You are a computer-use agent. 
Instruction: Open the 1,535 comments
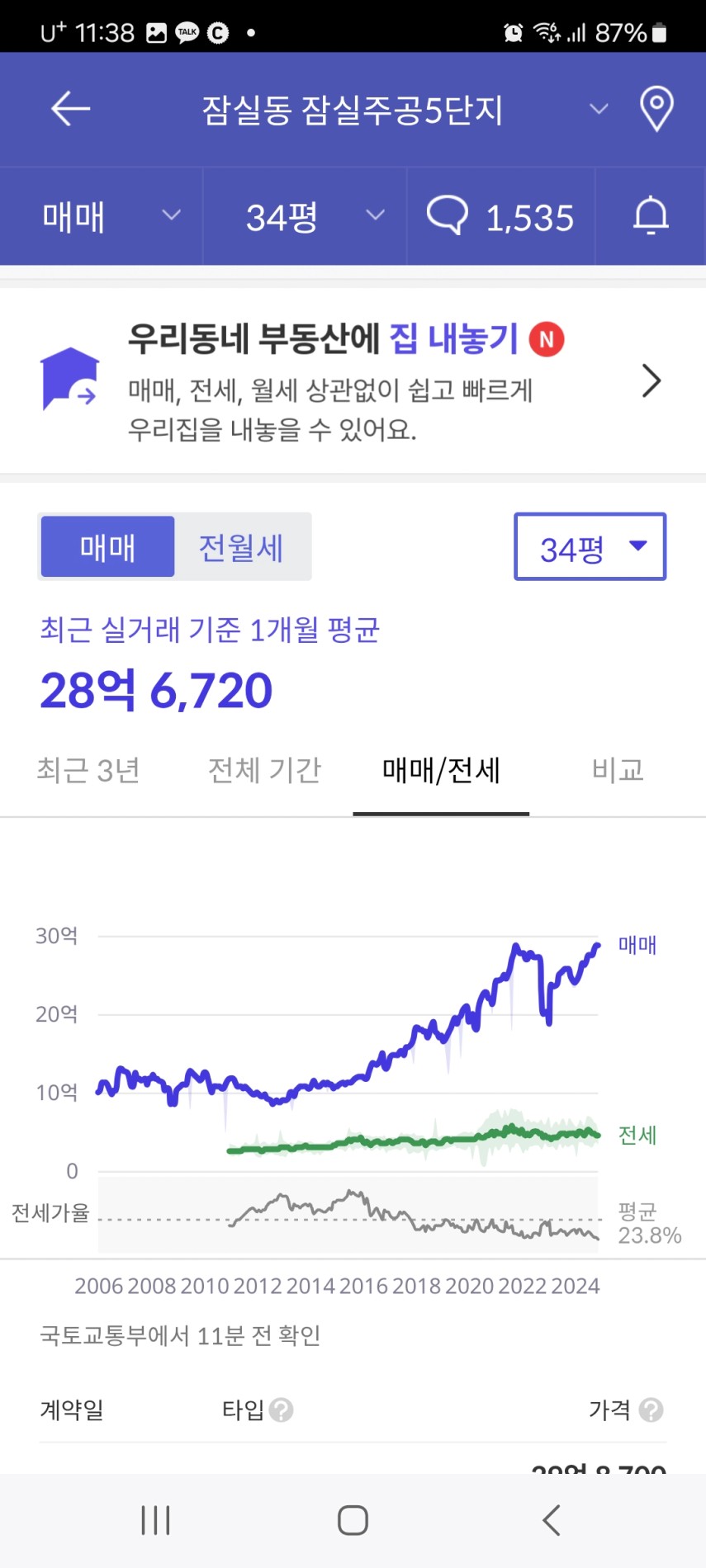pos(500,217)
